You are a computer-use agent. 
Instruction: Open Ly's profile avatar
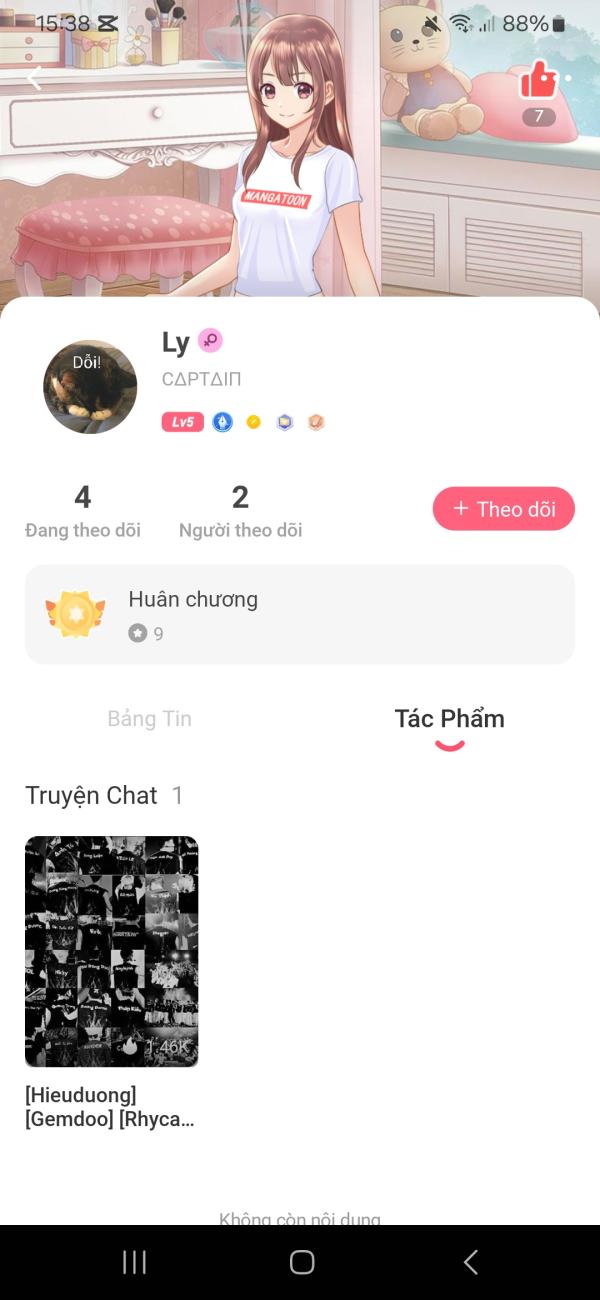90,387
